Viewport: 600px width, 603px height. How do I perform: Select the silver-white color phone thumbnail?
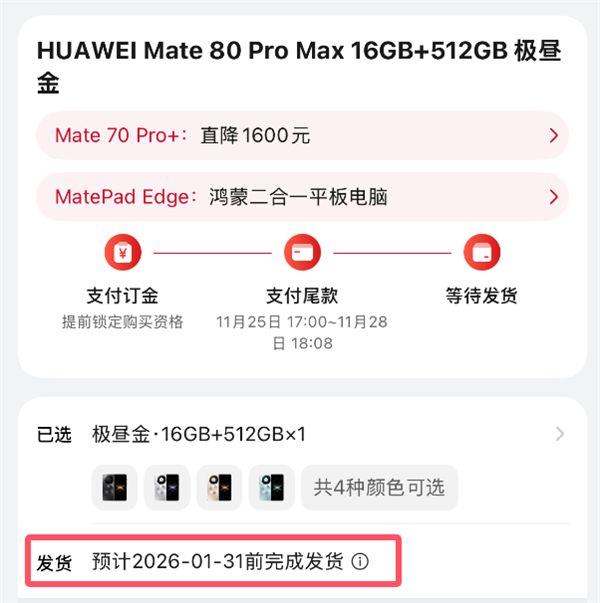point(167,488)
